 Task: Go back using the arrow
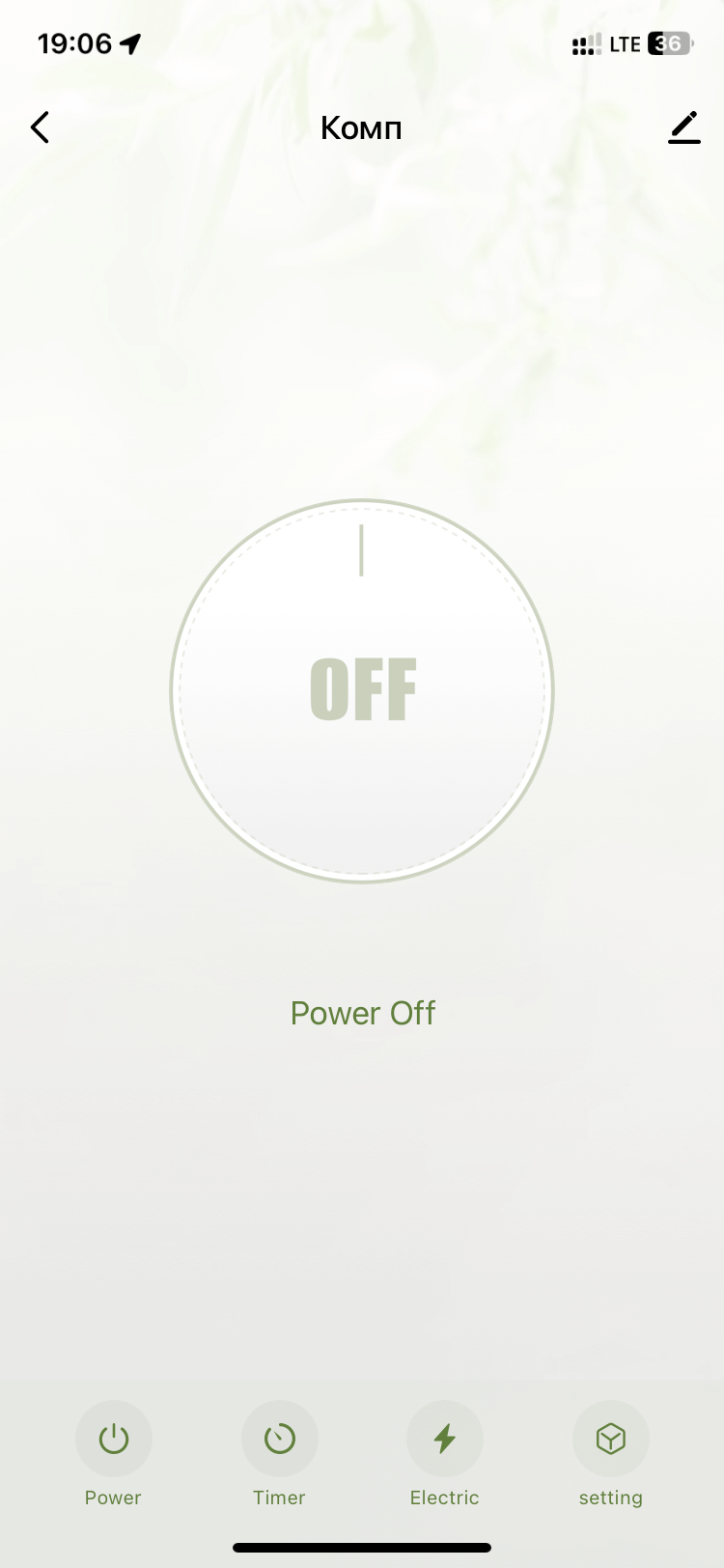[40, 127]
